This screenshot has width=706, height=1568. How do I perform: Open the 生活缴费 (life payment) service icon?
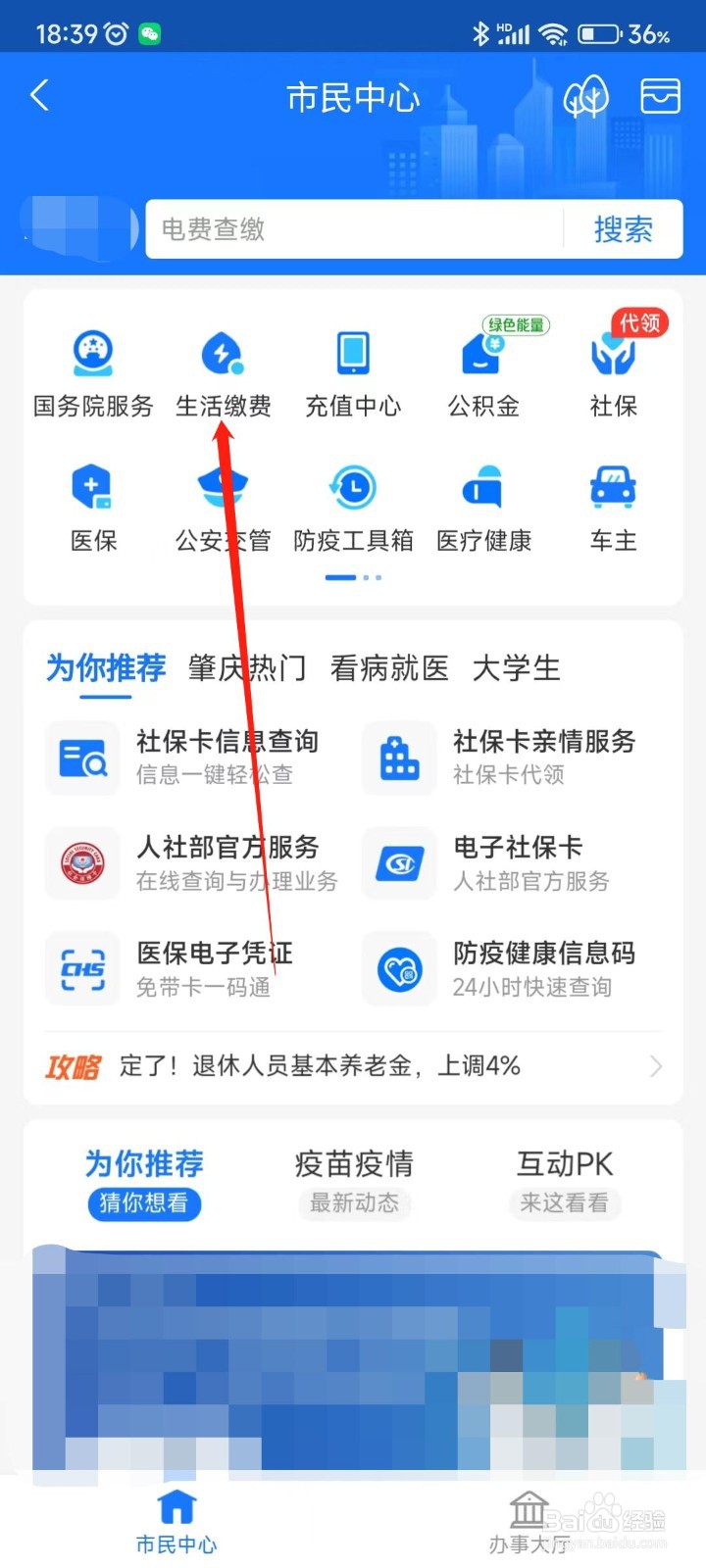223,367
